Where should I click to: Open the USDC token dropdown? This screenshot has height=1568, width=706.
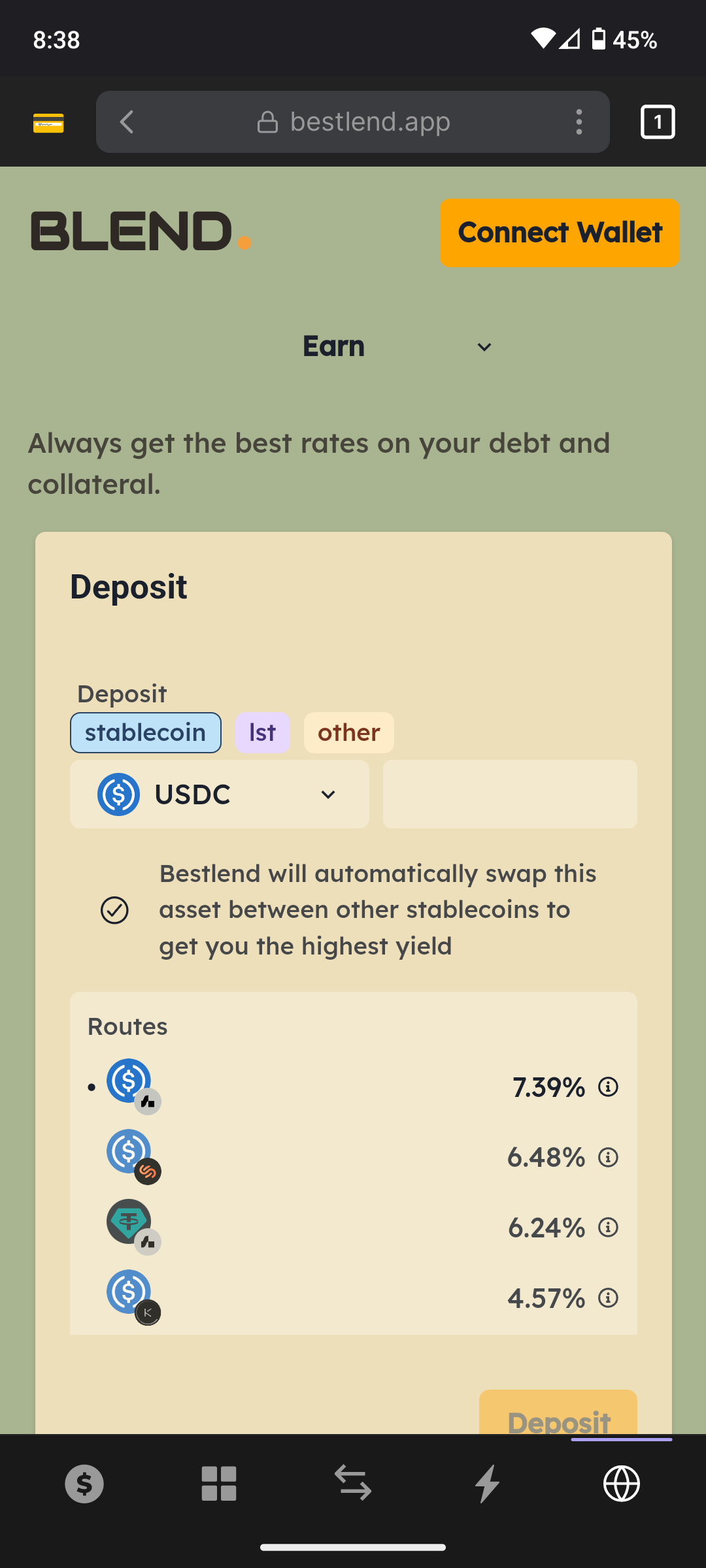click(220, 794)
